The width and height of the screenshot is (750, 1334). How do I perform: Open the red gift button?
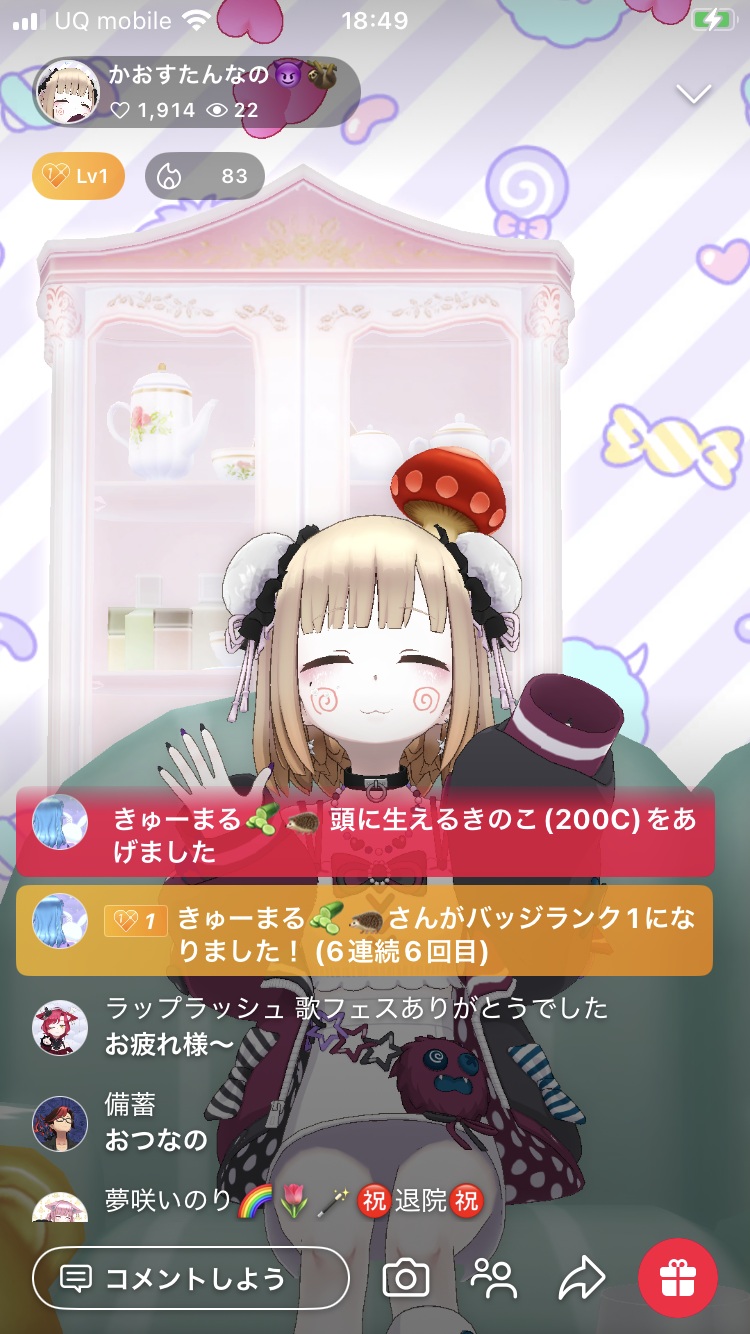coord(678,1277)
